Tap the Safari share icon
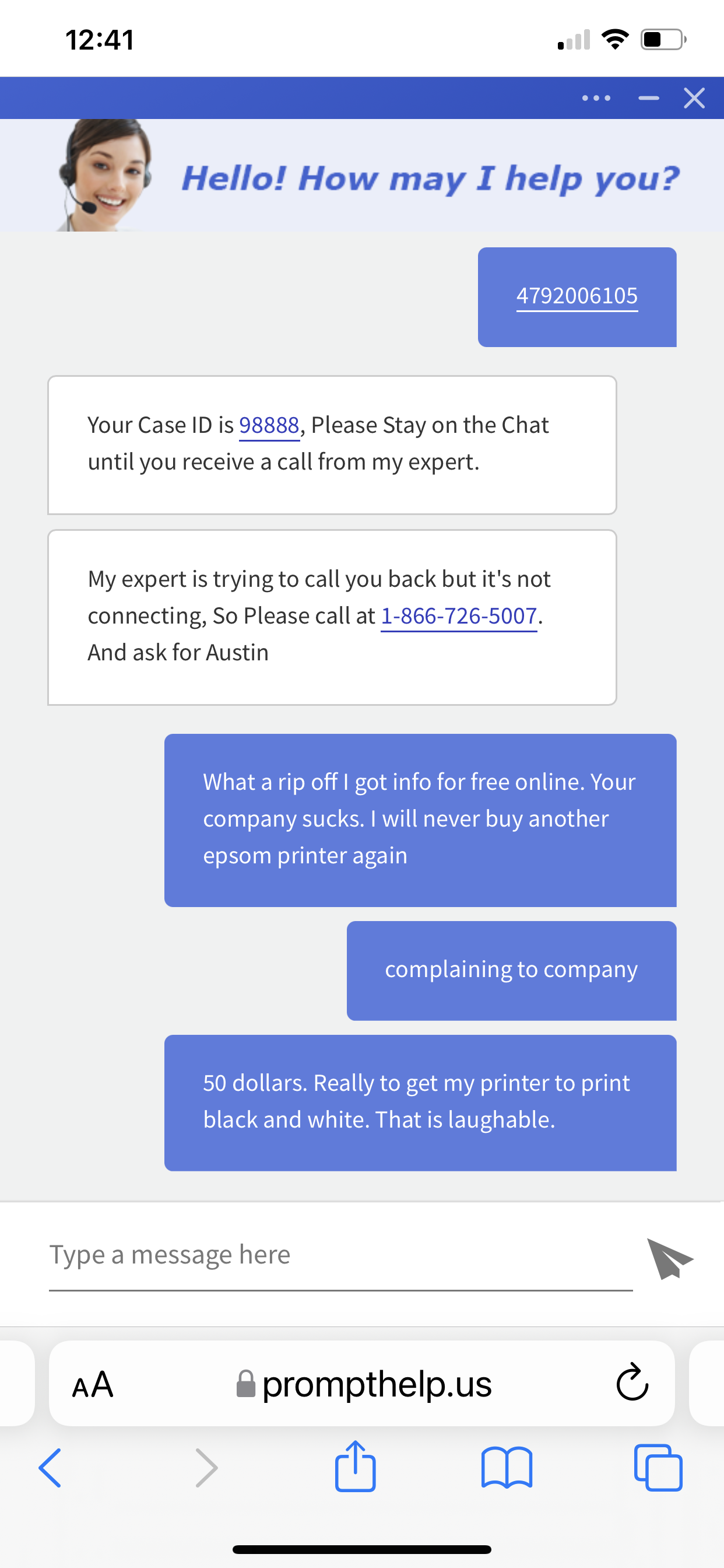This screenshot has width=724, height=1568. [356, 1467]
